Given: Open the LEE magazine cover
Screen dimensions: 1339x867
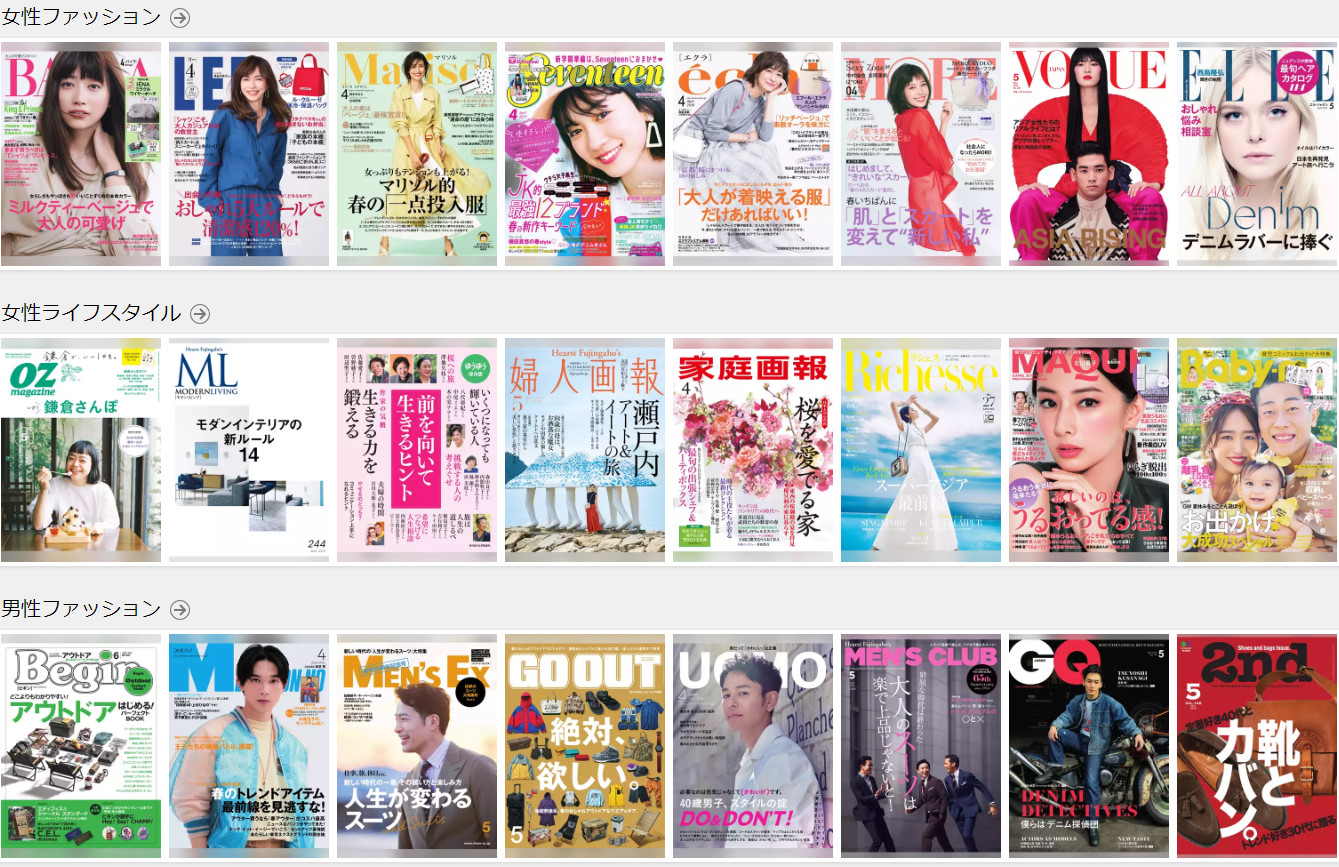Looking at the screenshot, I should point(248,153).
